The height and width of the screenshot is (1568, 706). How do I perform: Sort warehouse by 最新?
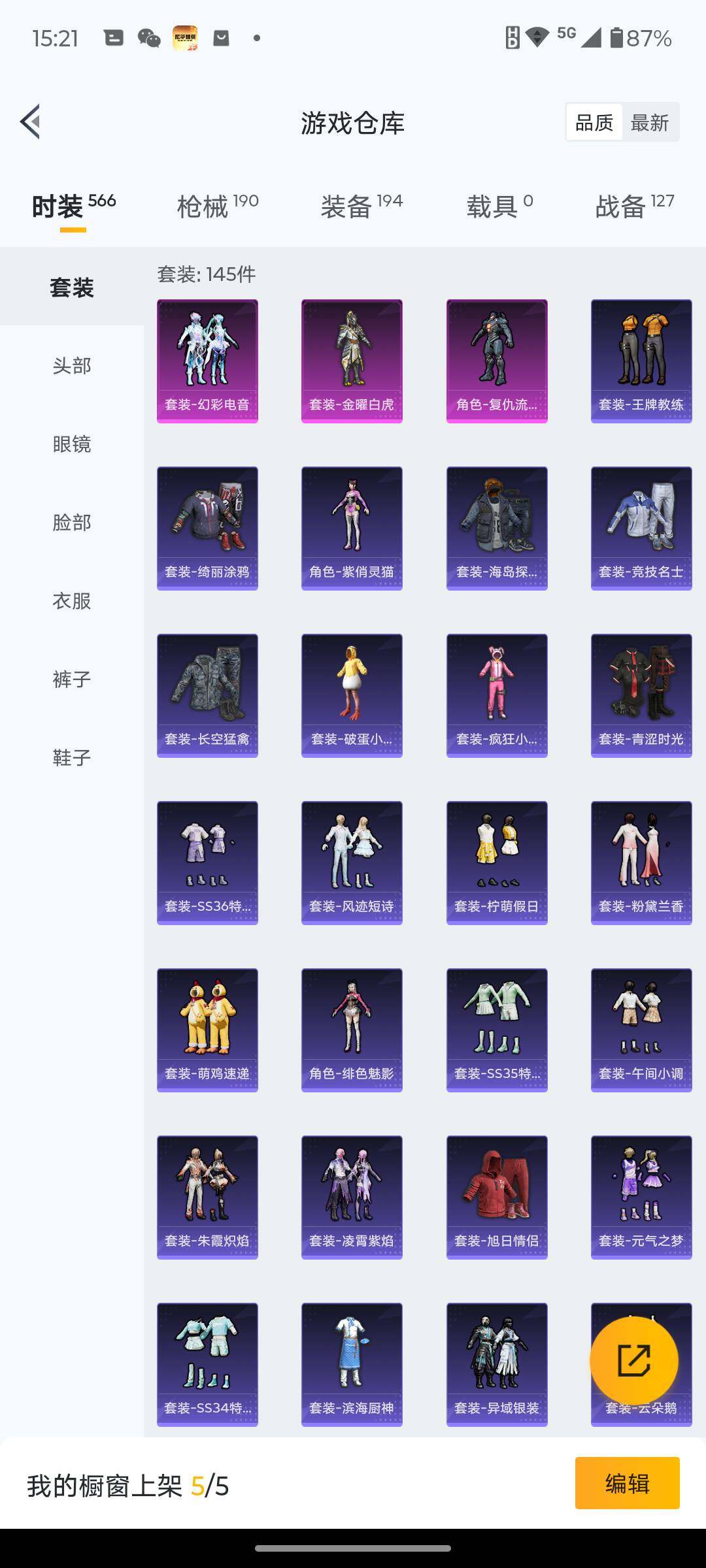[649, 122]
